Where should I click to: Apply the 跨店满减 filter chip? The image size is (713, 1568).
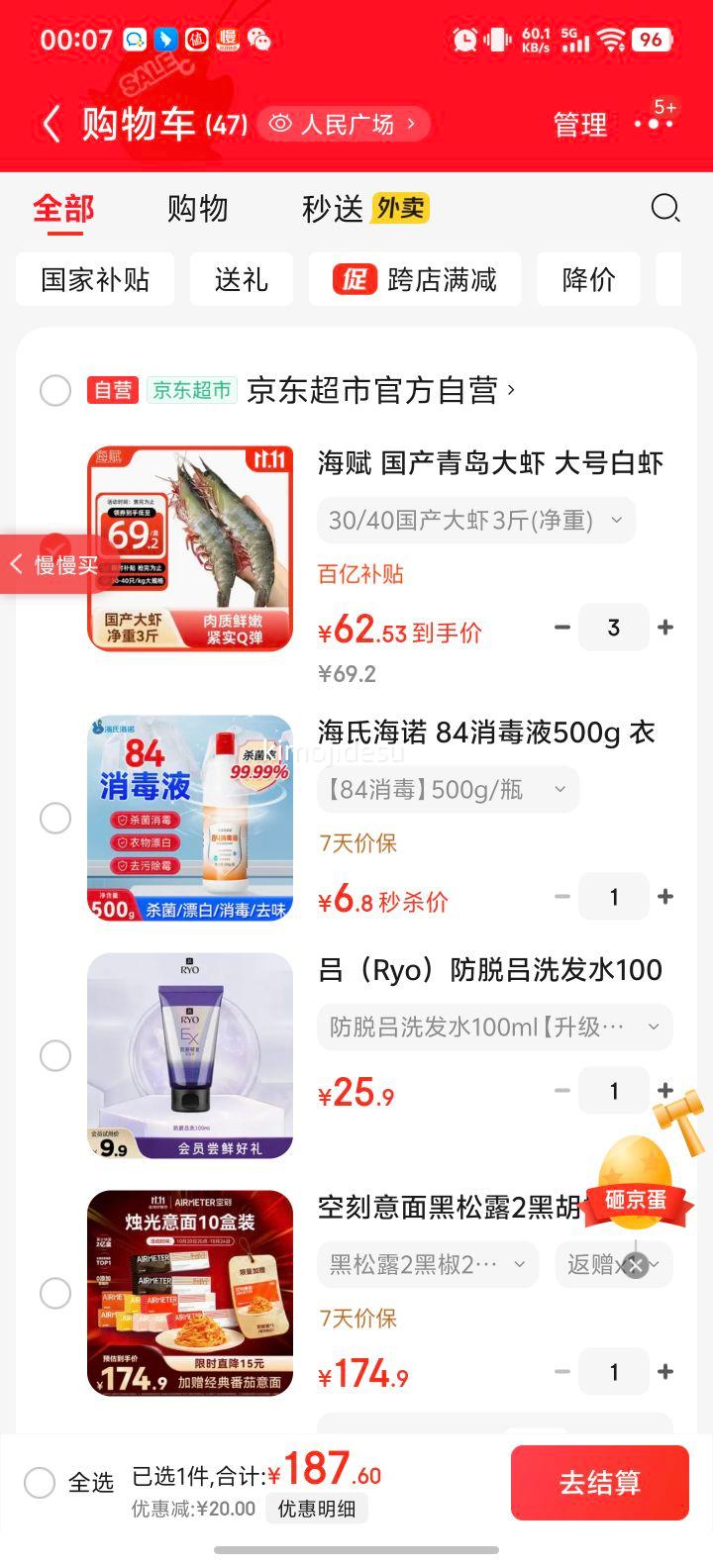pos(415,279)
